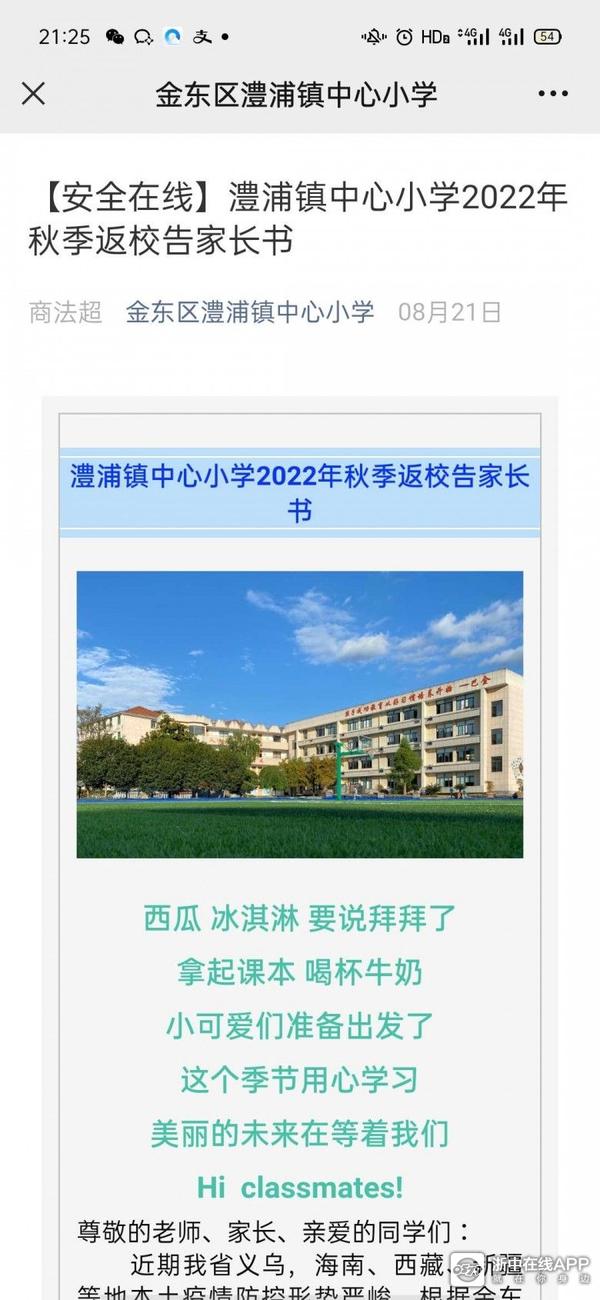This screenshot has height=1300, width=600.
Task: Open 金东区澧浦镇中心小学 account link
Action: pos(250,312)
